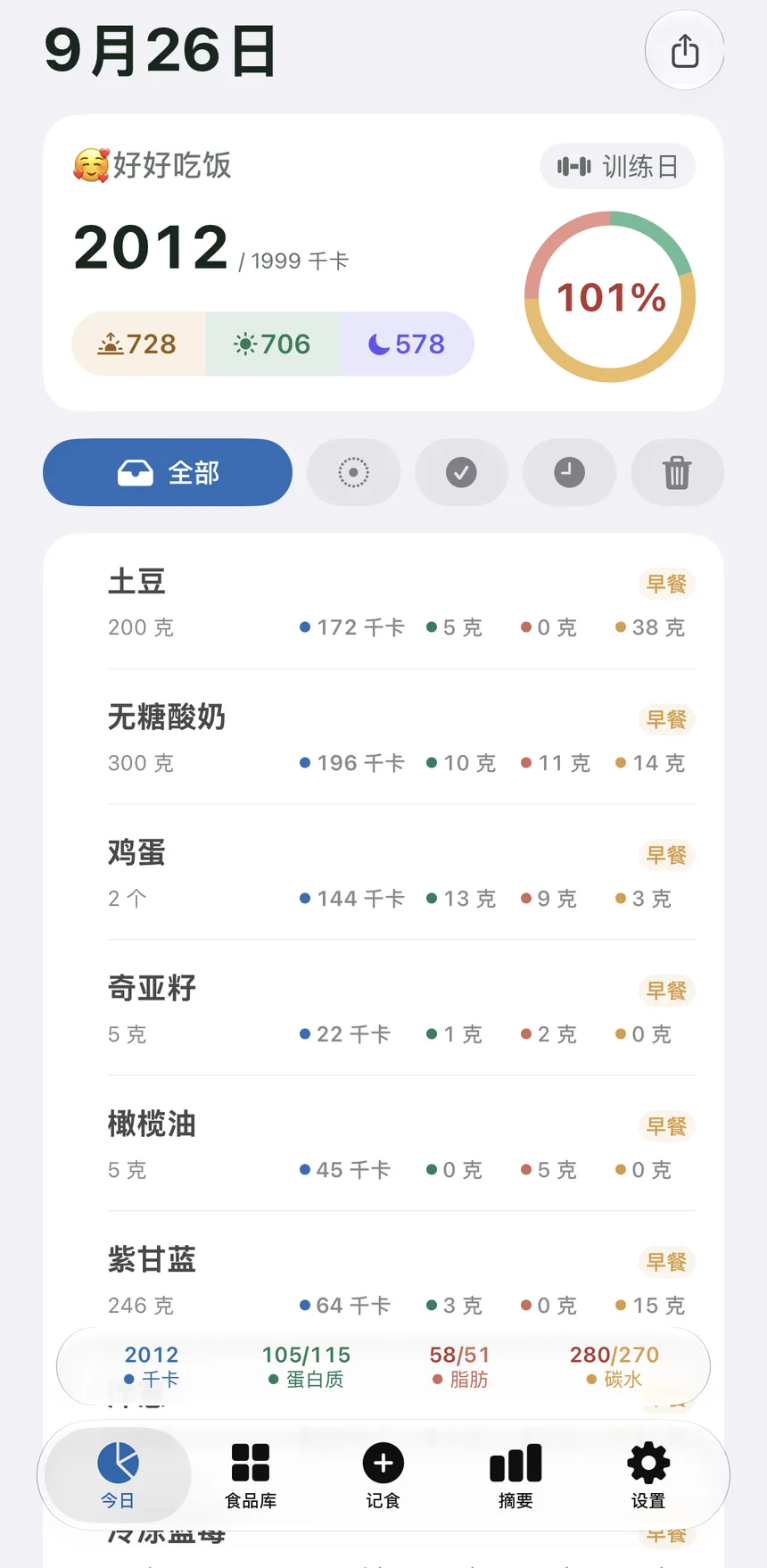Viewport: 767px width, 1568px height.
Task: Go to the 食品库 tab
Action: point(251,1476)
